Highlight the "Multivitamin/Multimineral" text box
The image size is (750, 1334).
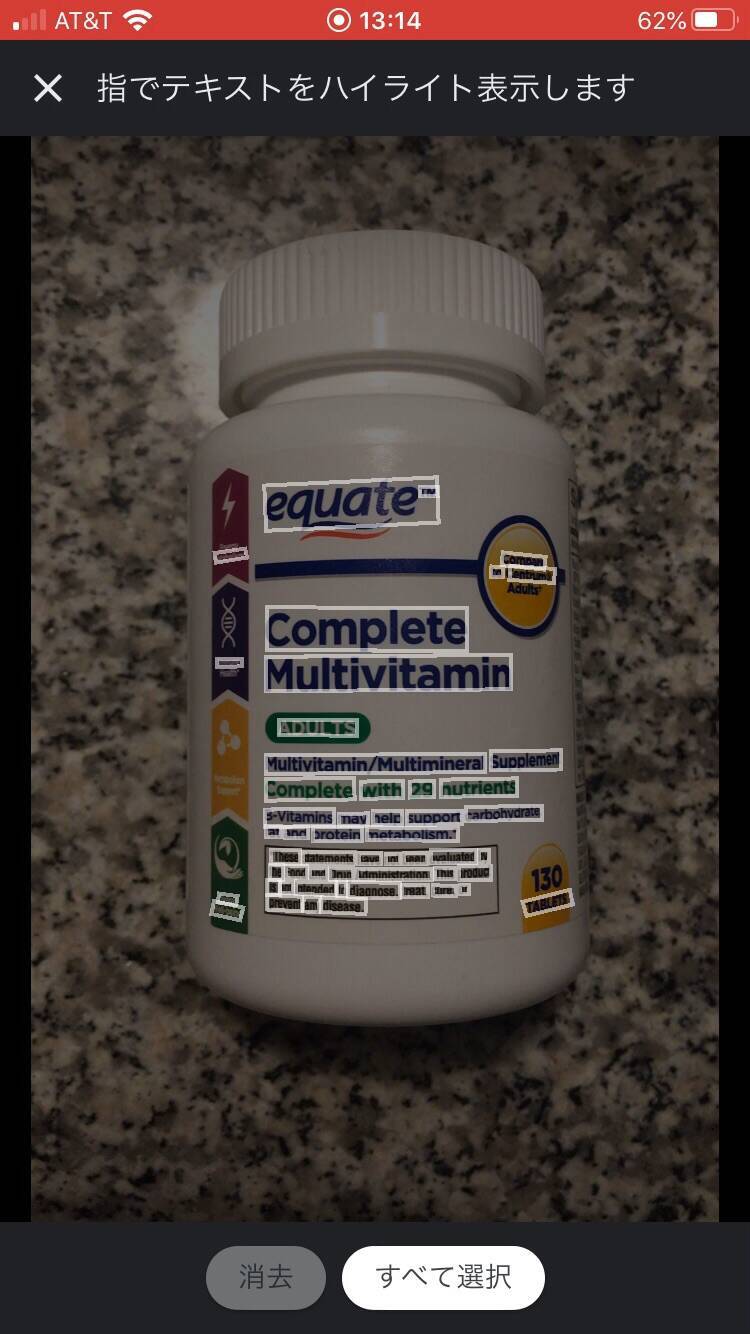[x=375, y=764]
